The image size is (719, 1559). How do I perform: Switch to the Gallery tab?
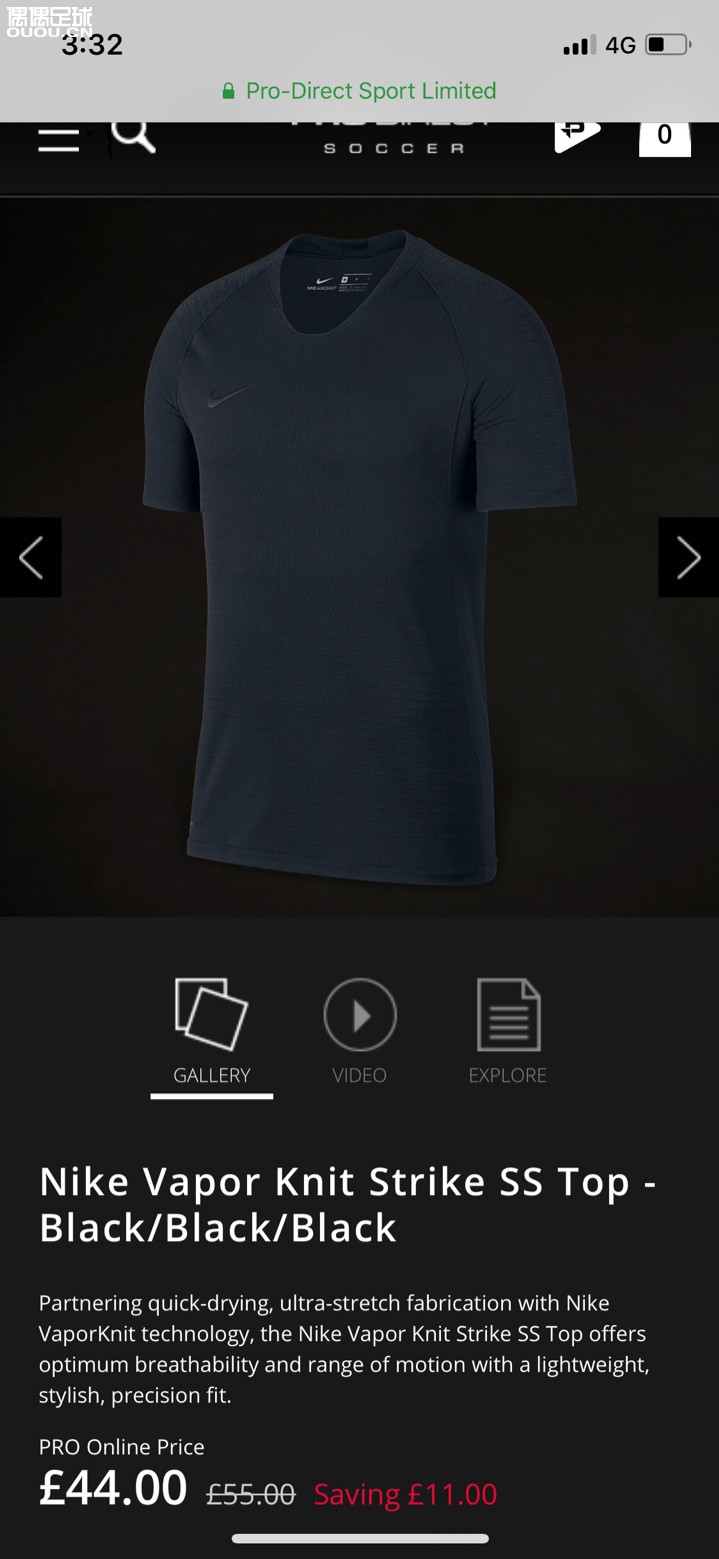click(211, 1033)
